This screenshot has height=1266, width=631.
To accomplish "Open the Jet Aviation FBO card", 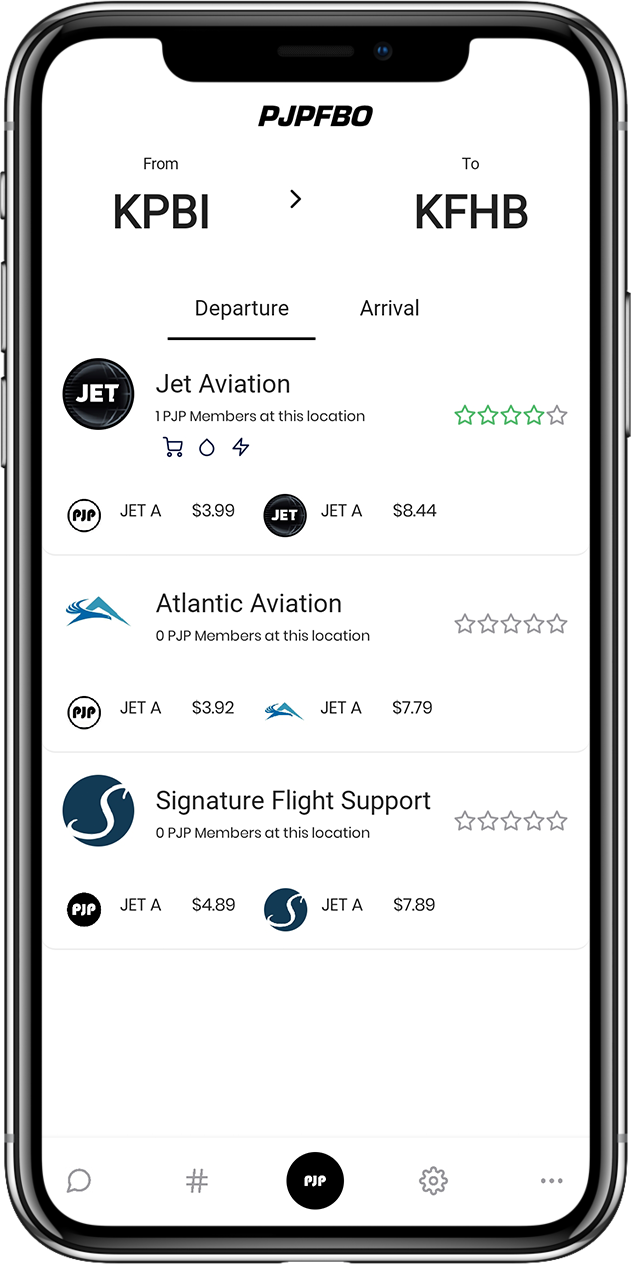I will pyautogui.click(x=222, y=385).
